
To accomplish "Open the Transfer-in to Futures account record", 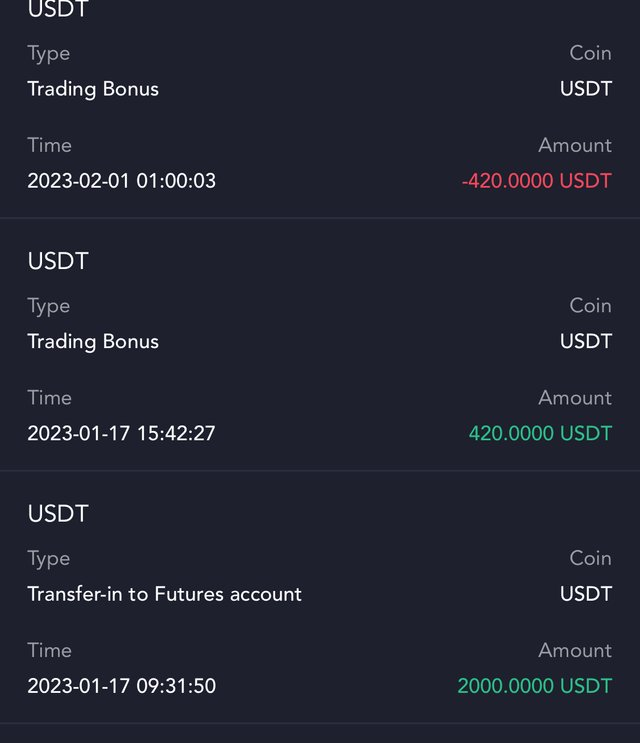I will click(x=320, y=597).
